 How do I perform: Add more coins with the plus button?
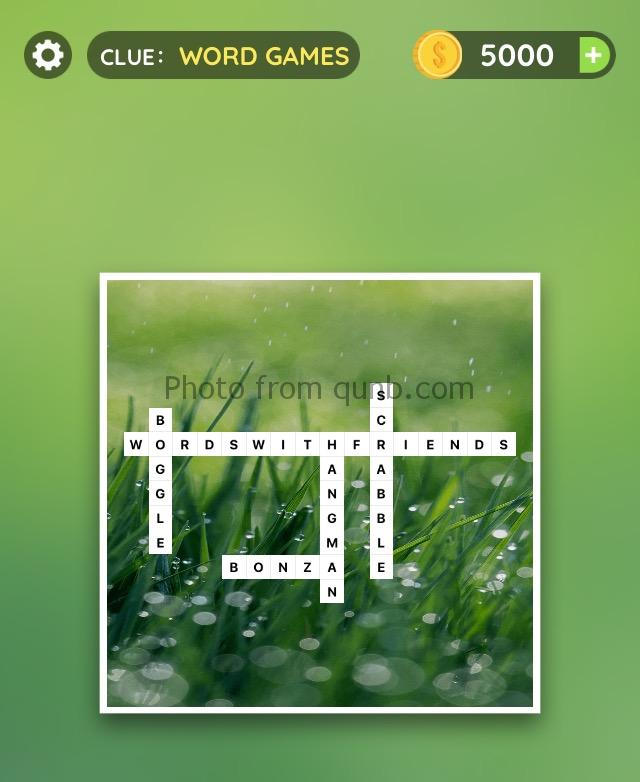[x=594, y=55]
